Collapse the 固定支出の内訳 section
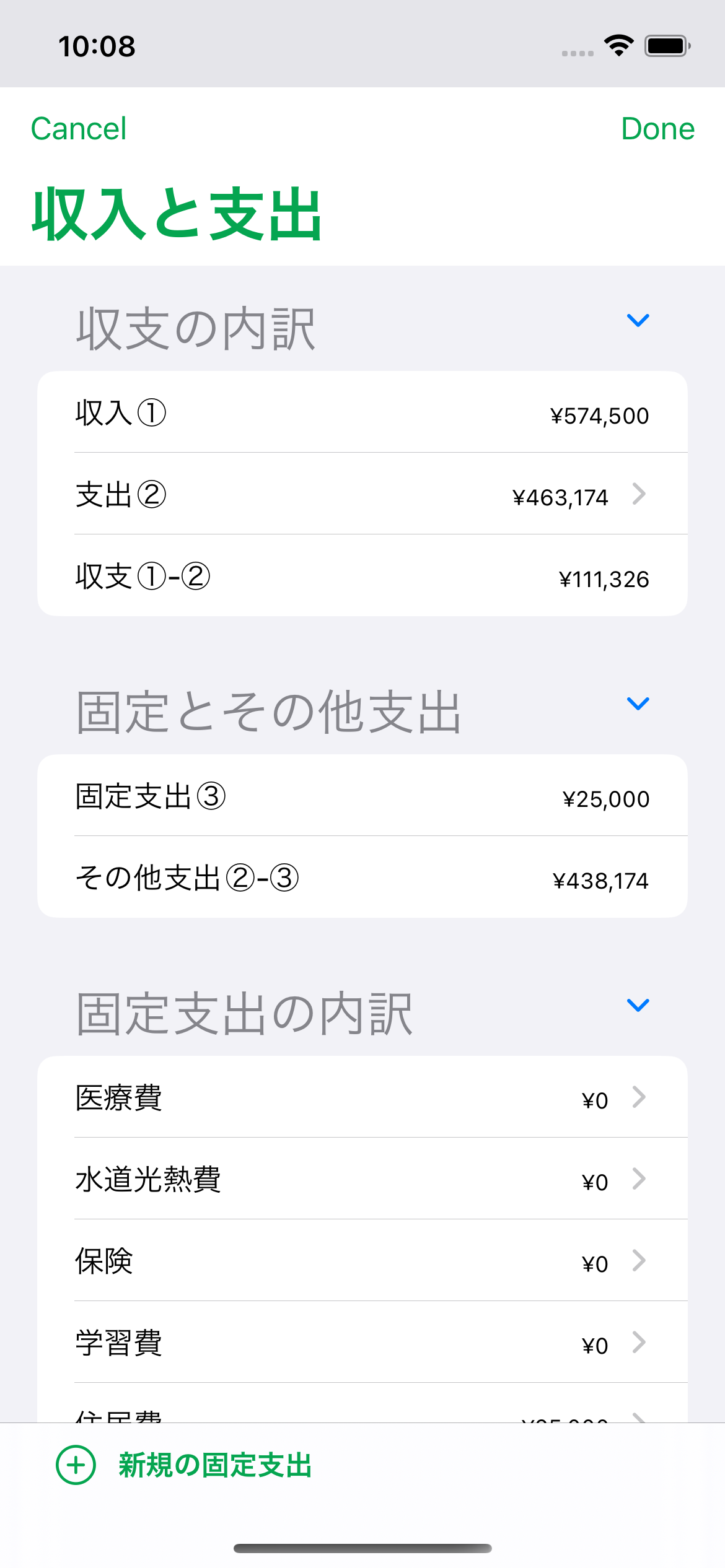The image size is (725, 1568). click(638, 1005)
